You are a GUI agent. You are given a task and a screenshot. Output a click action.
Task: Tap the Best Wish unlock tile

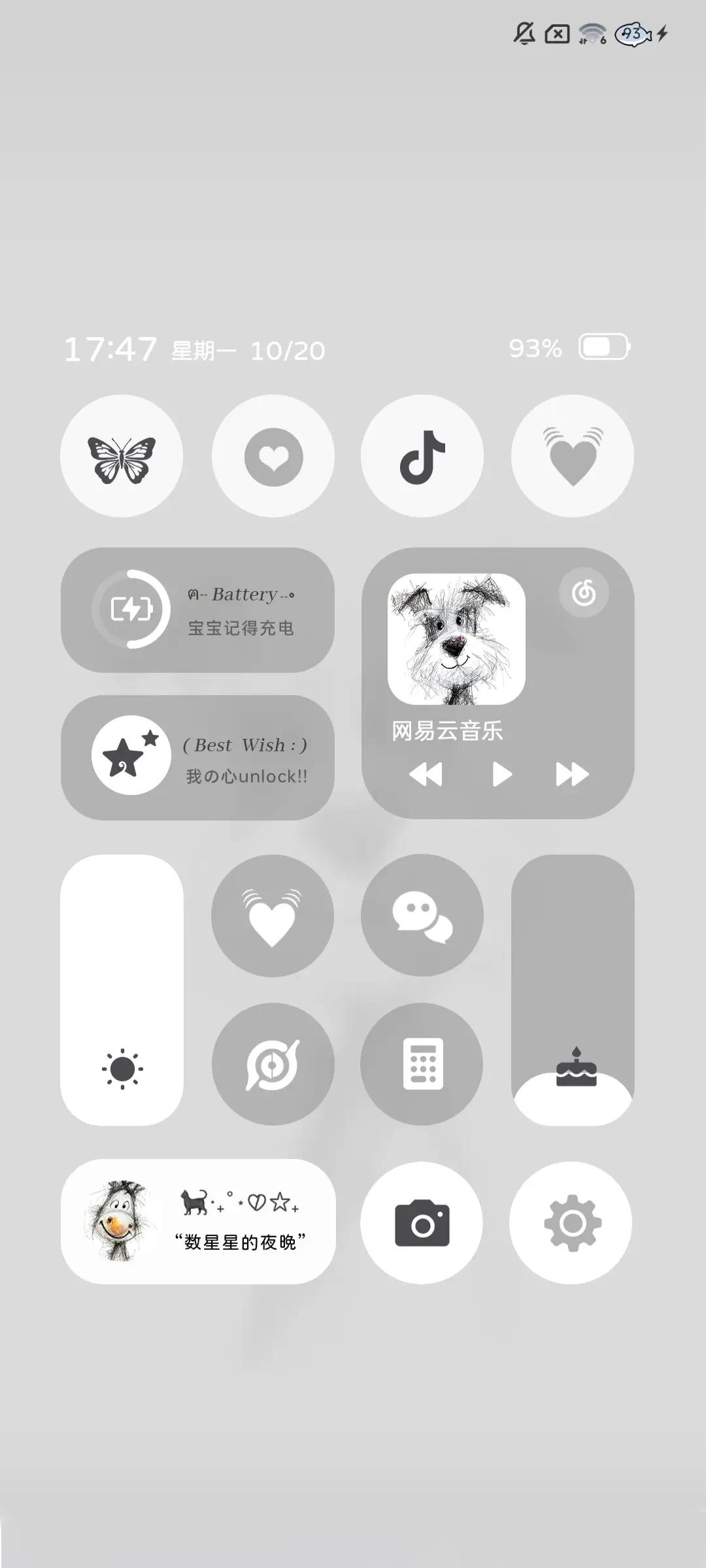197,758
